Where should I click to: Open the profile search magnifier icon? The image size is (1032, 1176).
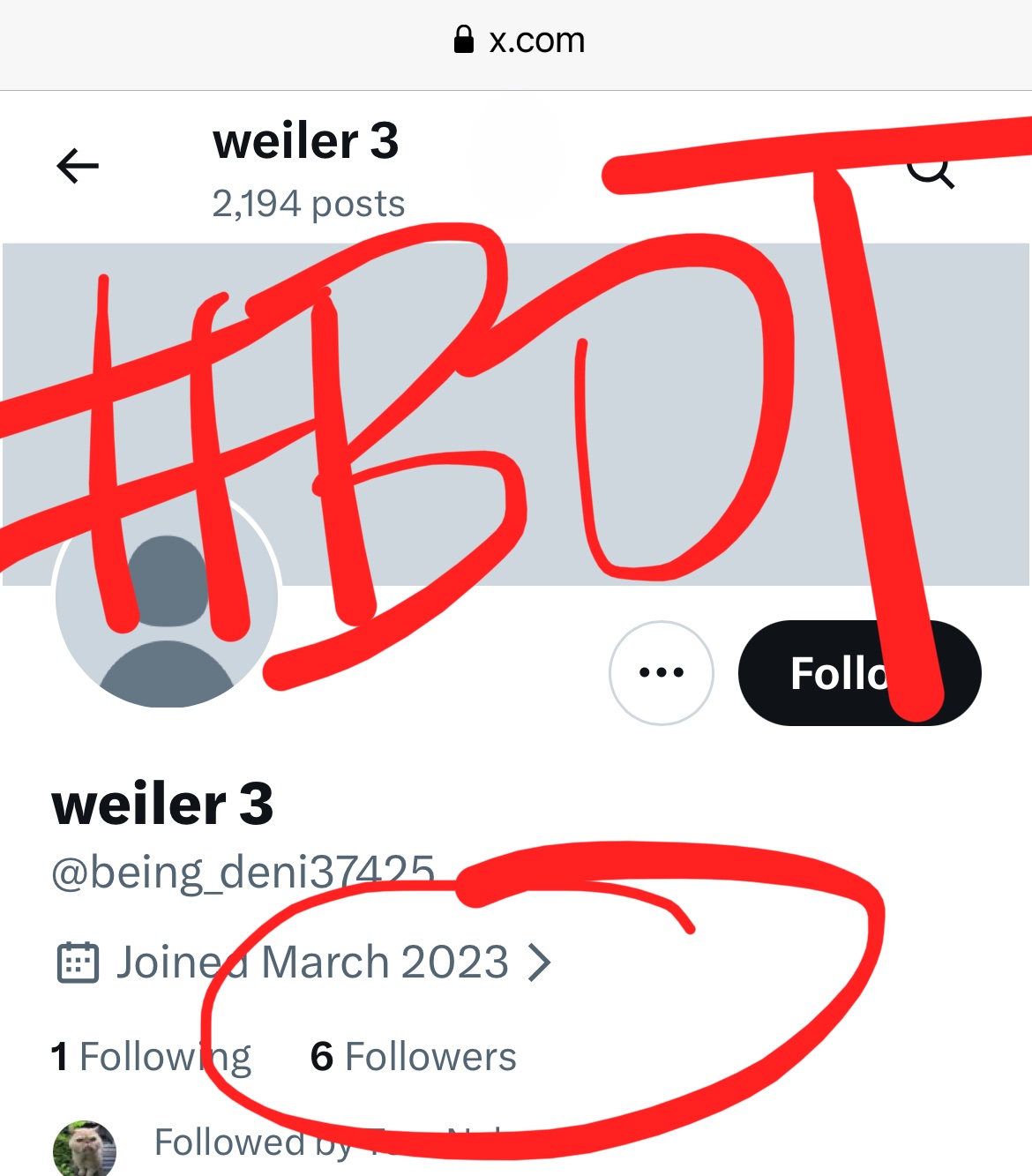pyautogui.click(x=931, y=168)
